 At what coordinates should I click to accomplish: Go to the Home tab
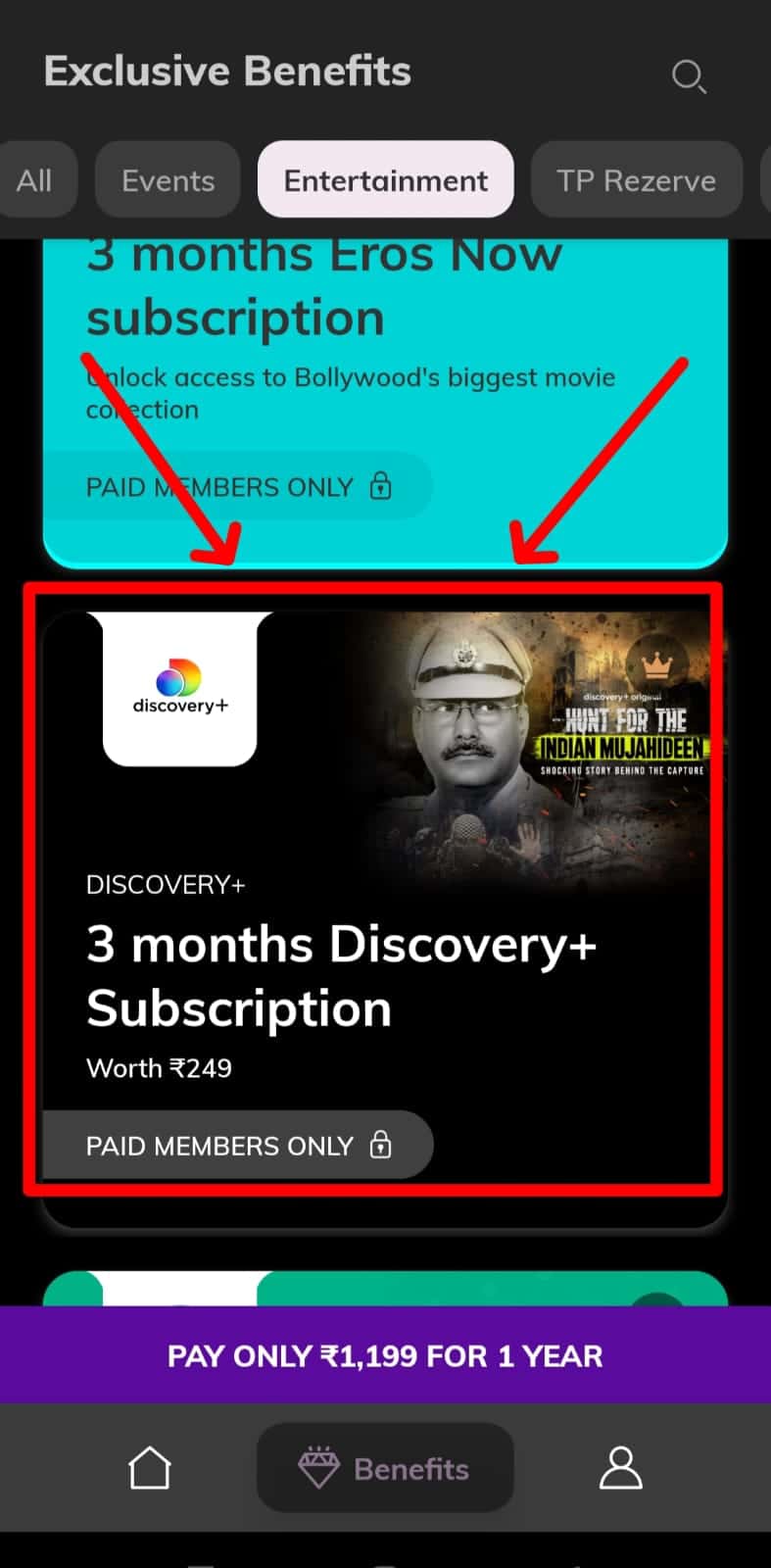150,1468
